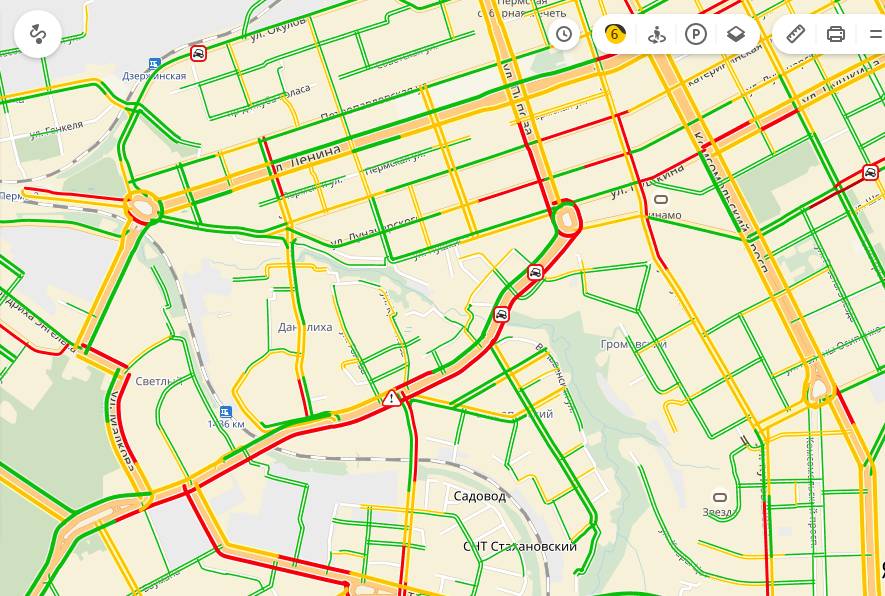Open the Дзержинская station marker
Viewport: 885px width, 596px height.
pyautogui.click(x=154, y=62)
